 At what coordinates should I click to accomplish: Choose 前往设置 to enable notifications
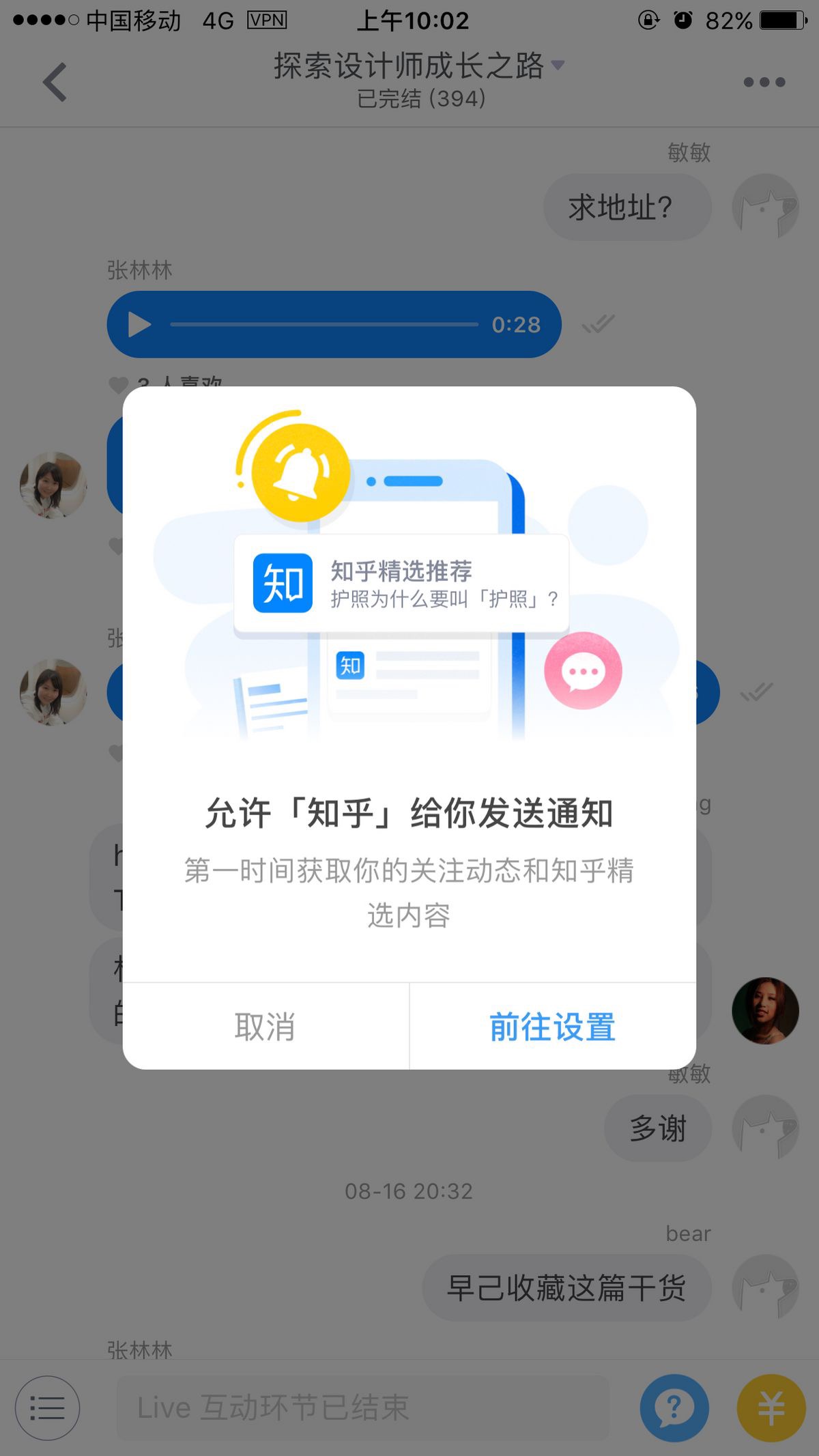553,1027
